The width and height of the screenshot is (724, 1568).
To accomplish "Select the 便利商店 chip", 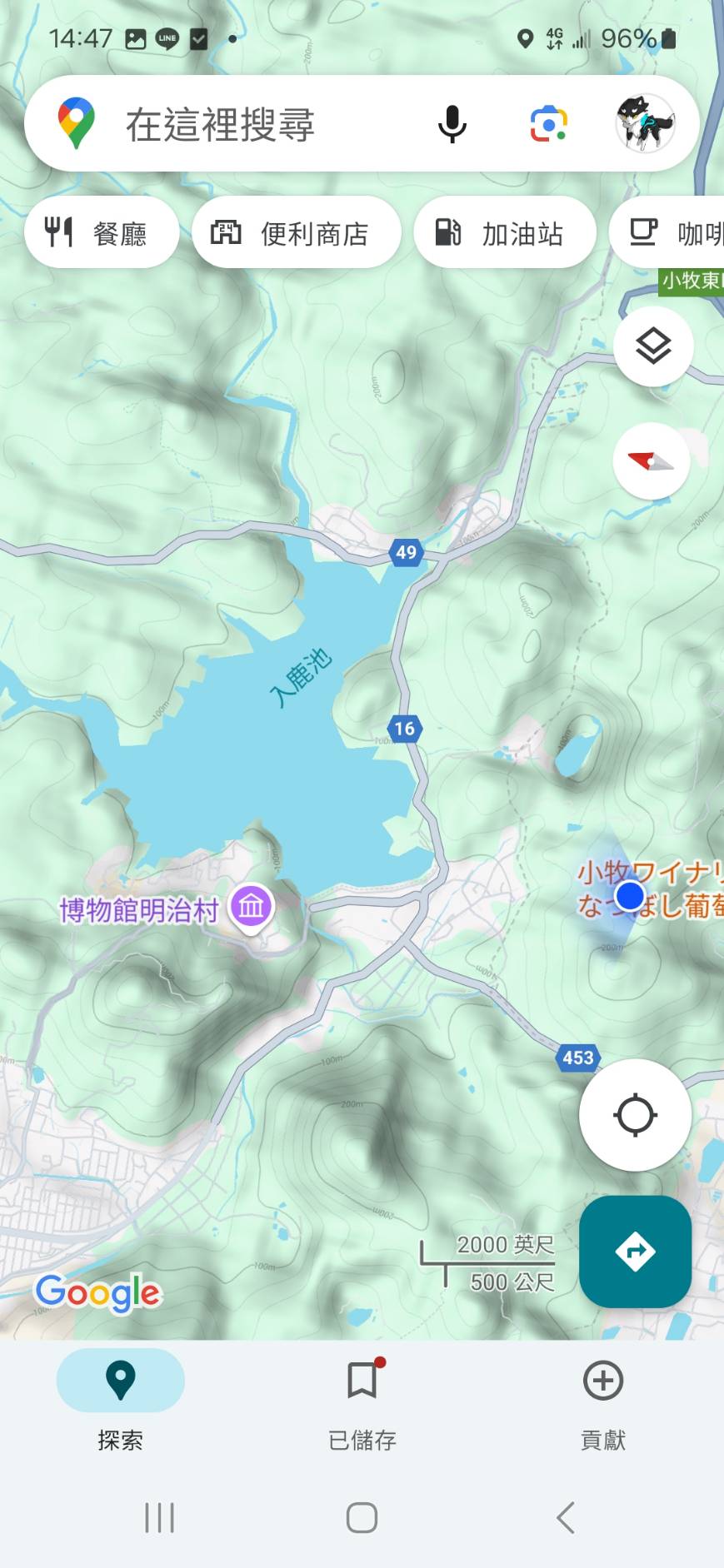I will (297, 233).
